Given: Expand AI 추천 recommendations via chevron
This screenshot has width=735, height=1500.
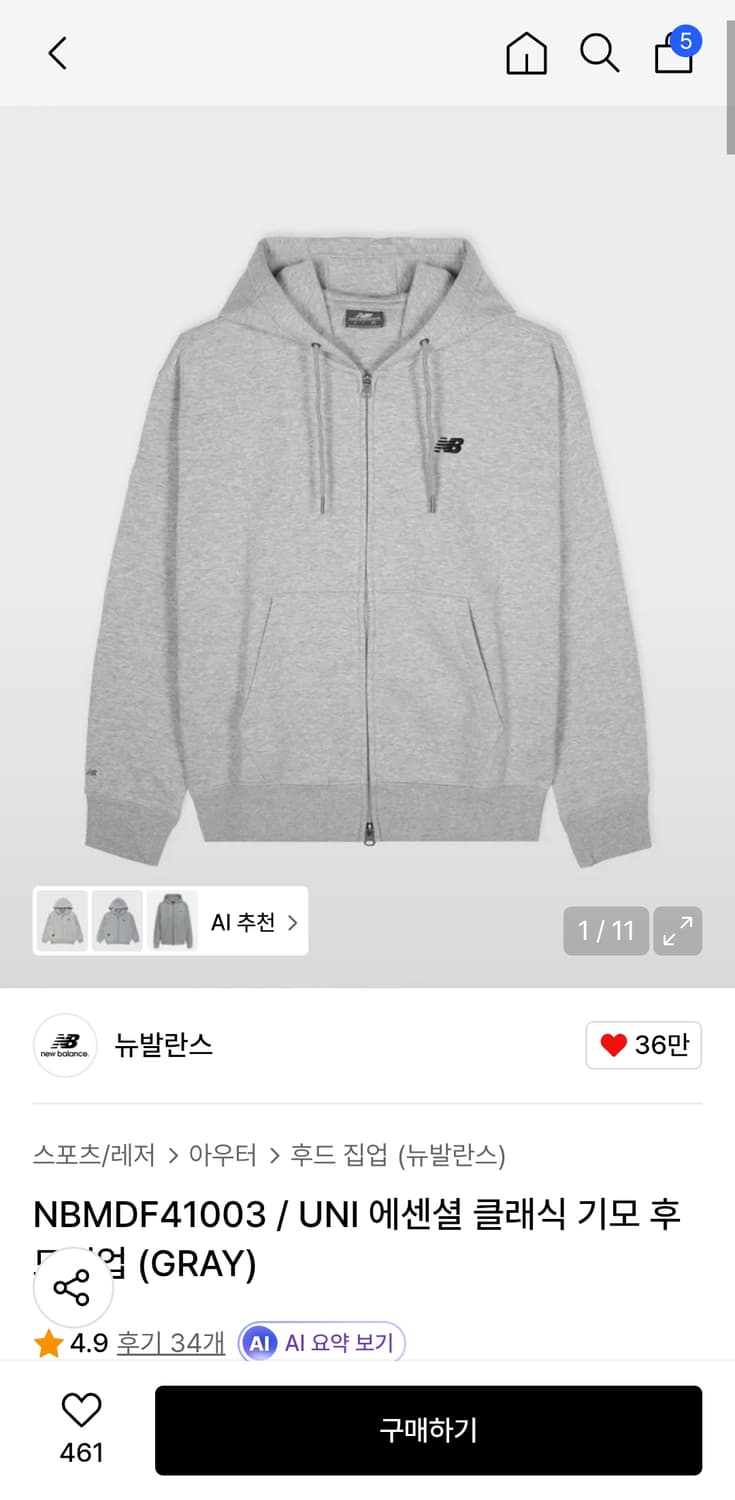Looking at the screenshot, I should tap(292, 921).
